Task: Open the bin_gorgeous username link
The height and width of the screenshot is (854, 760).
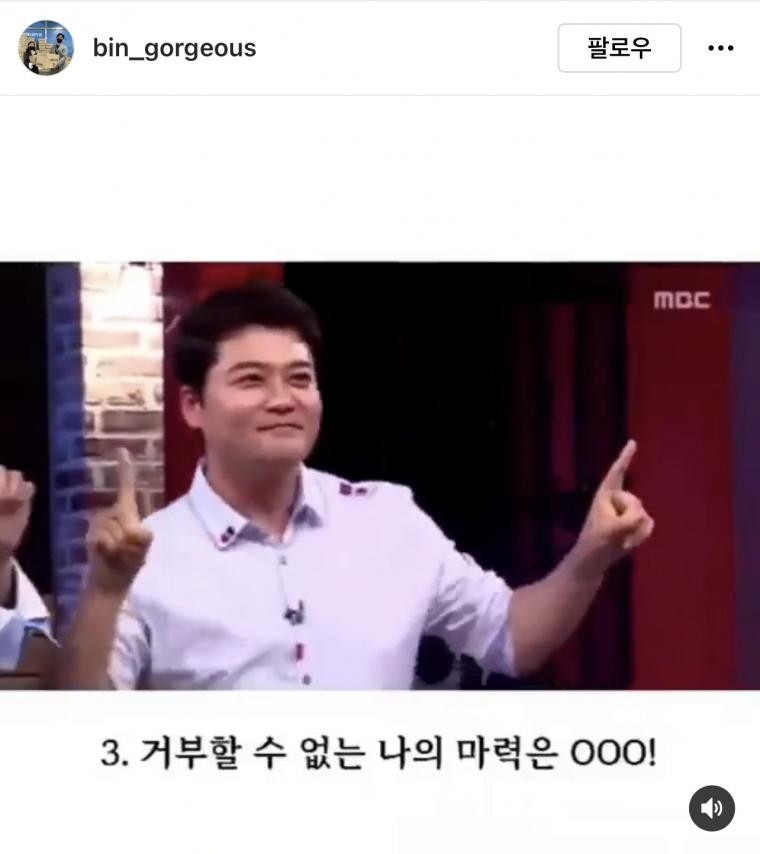Action: [x=174, y=48]
